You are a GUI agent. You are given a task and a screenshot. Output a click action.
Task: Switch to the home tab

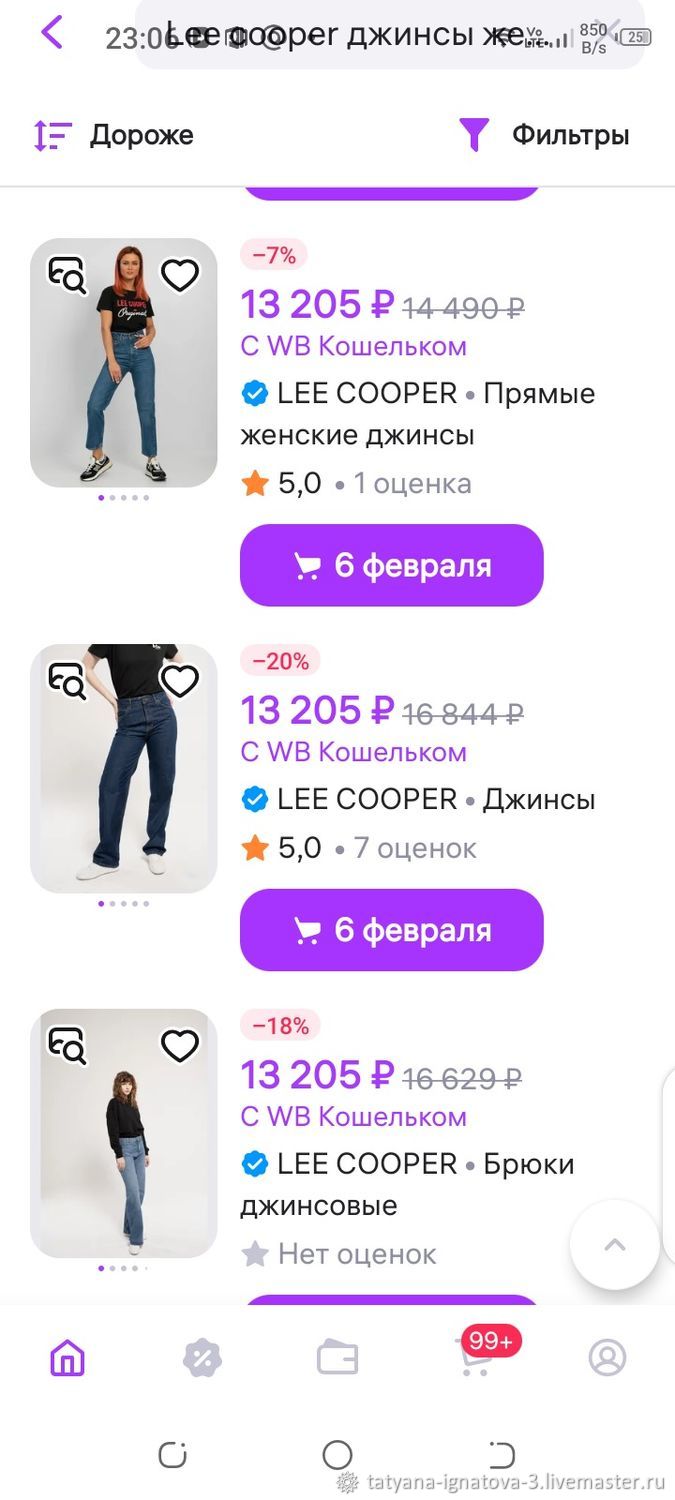(68, 1358)
